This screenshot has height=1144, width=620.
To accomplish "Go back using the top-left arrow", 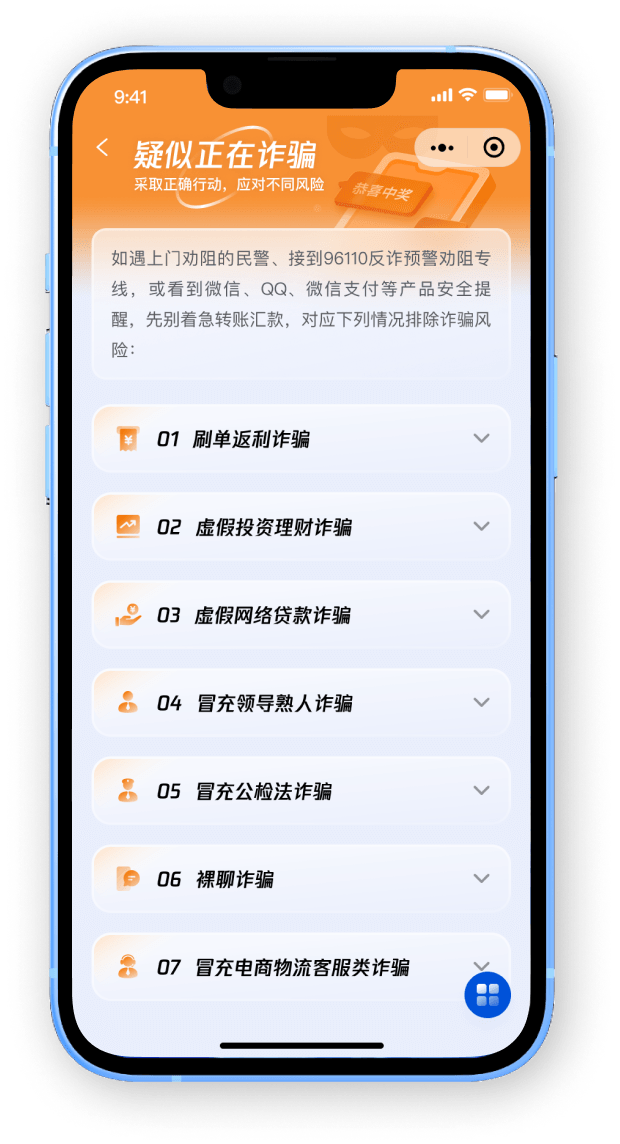I will 102,148.
